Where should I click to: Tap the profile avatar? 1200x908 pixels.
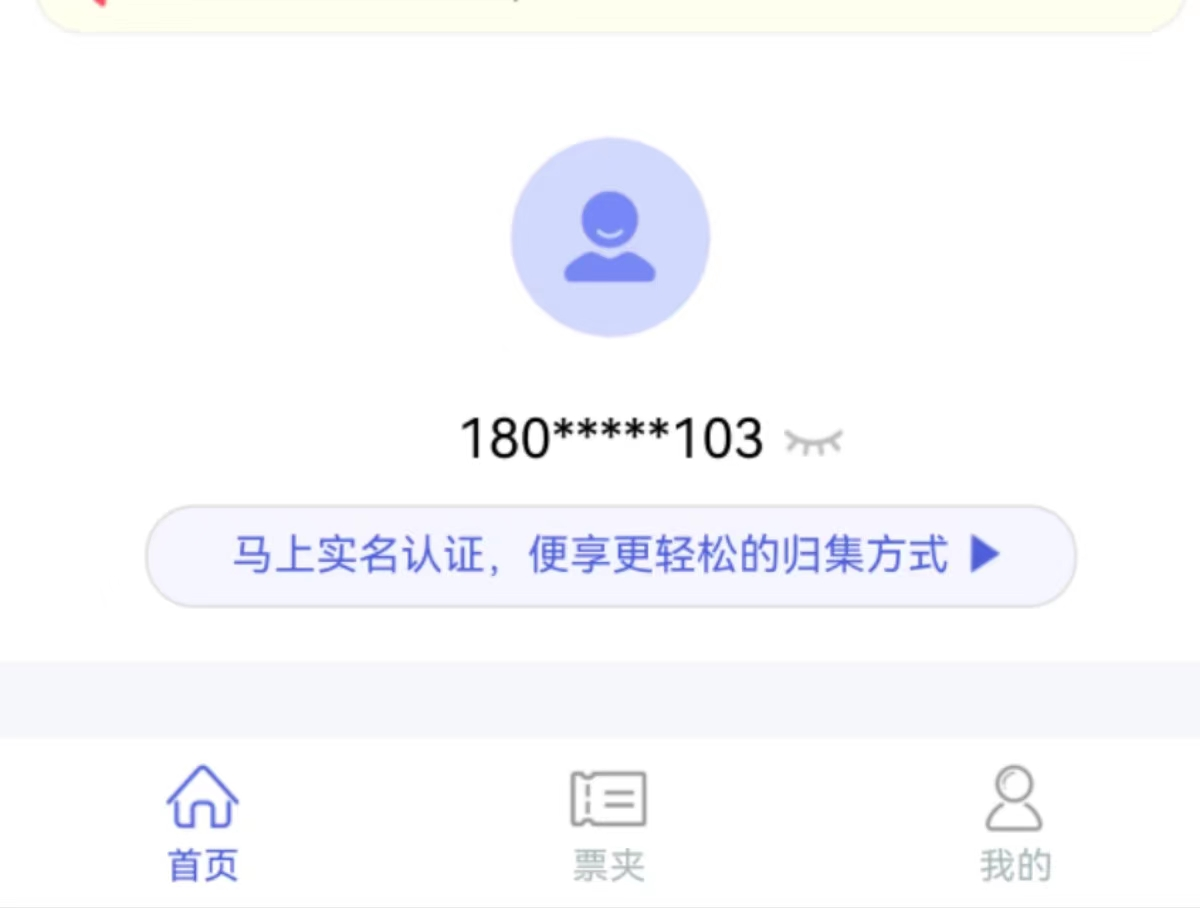[x=610, y=237]
